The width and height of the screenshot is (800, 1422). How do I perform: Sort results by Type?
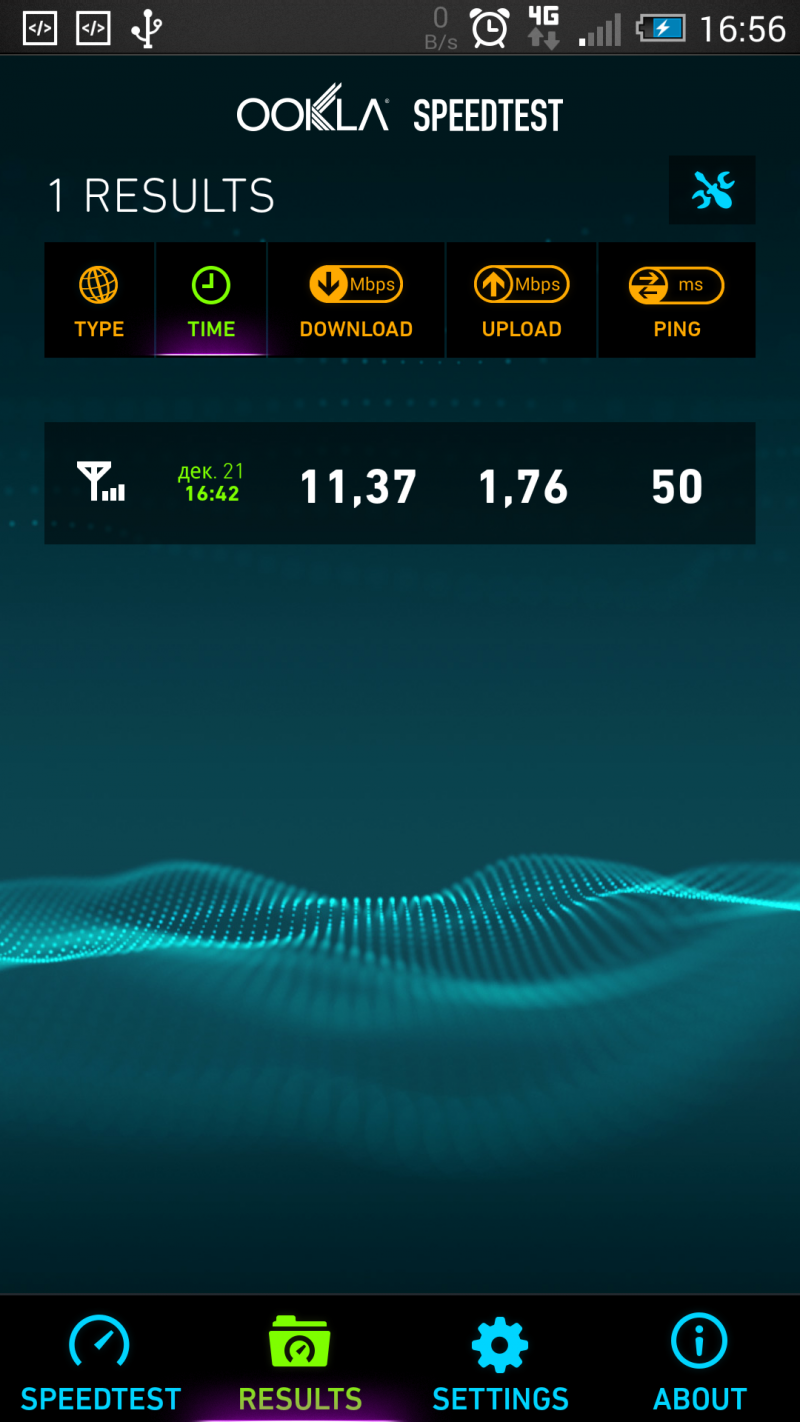pyautogui.click(x=99, y=300)
